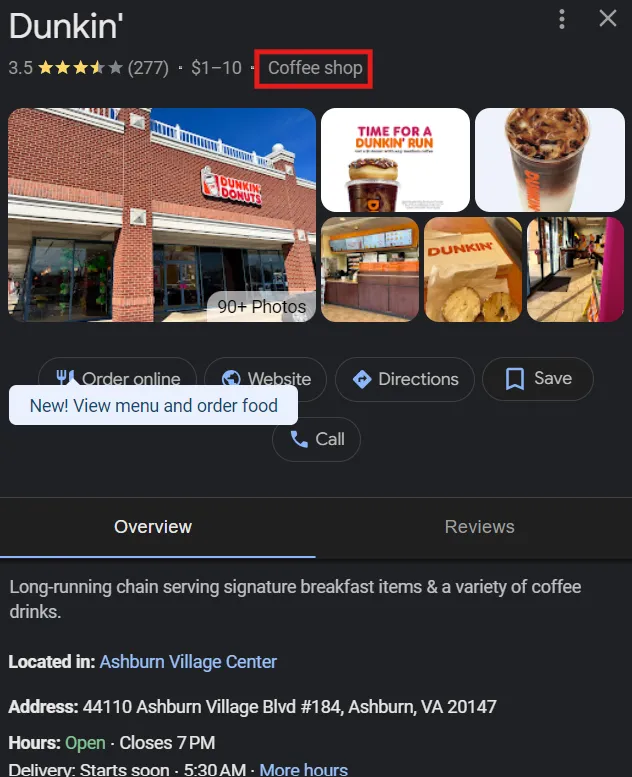Get Directions to Dunkin'
The image size is (632, 777).
(405, 379)
